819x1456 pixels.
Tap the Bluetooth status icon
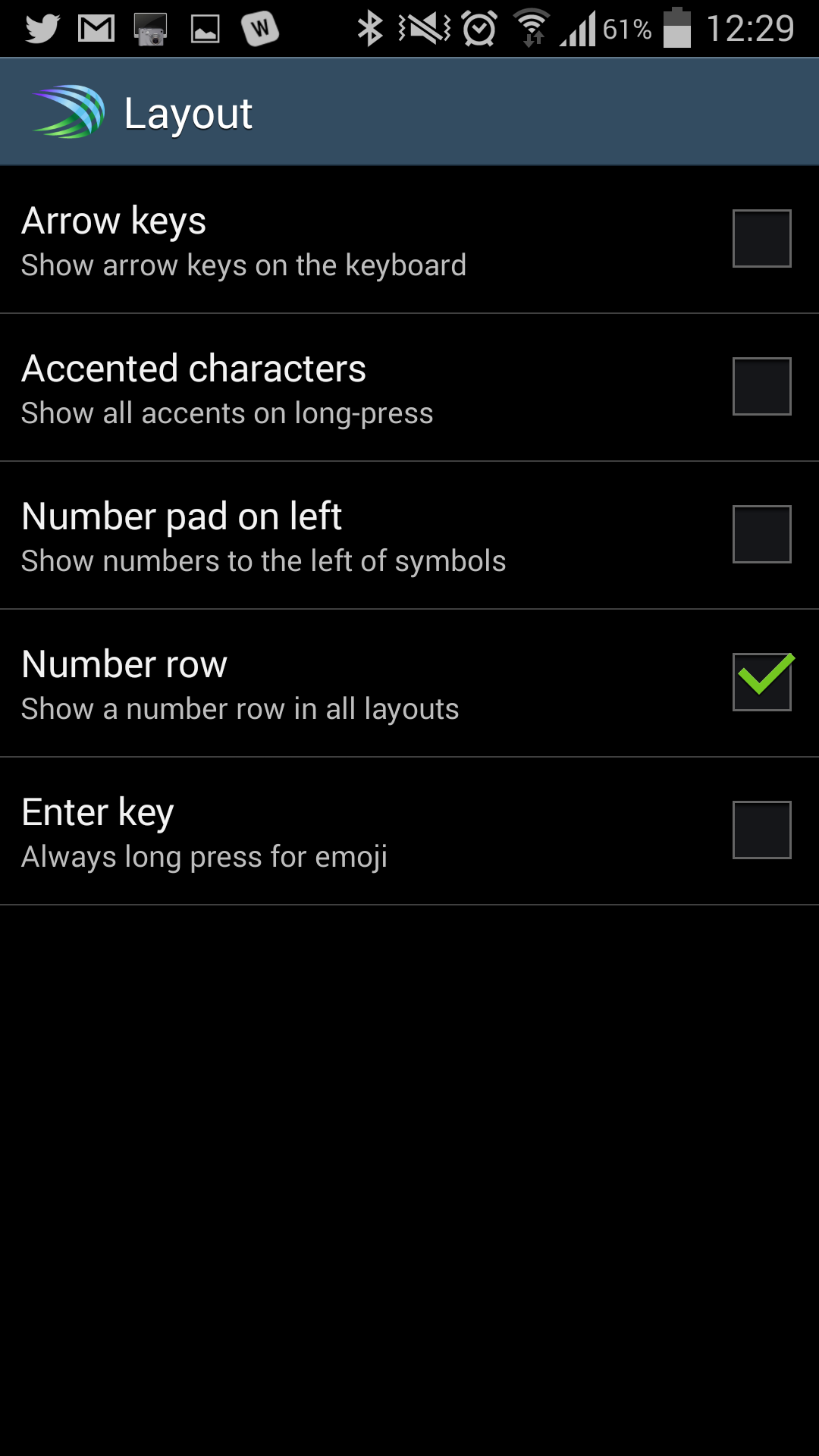370,27
